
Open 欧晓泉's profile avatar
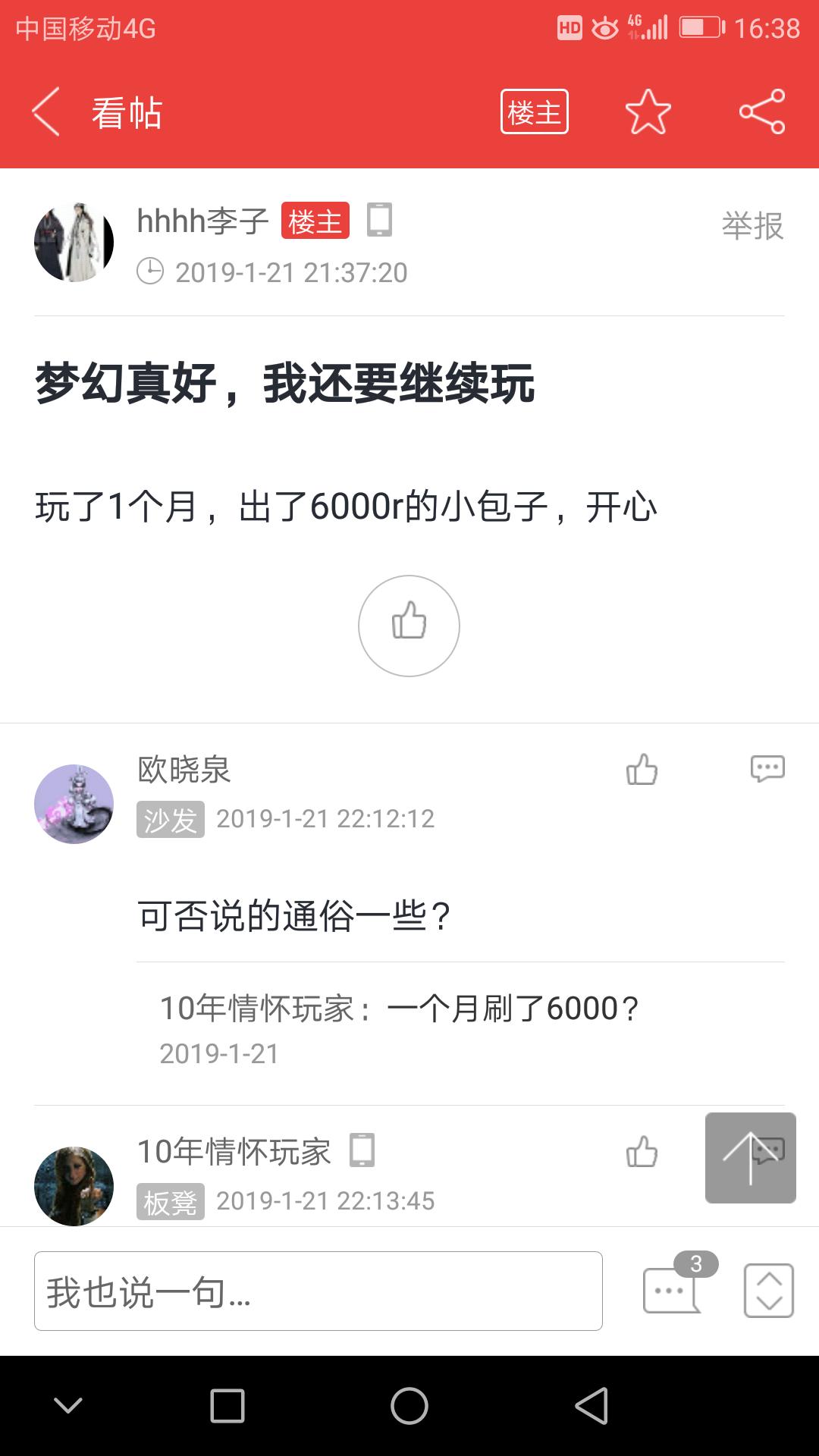pos(74,804)
